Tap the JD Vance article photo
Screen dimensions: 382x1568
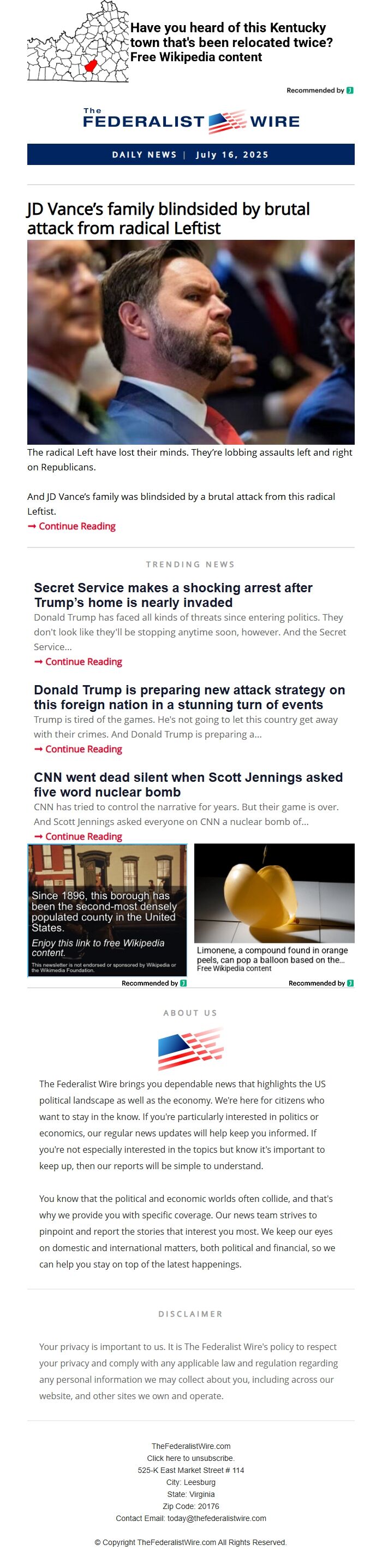pos(190,341)
